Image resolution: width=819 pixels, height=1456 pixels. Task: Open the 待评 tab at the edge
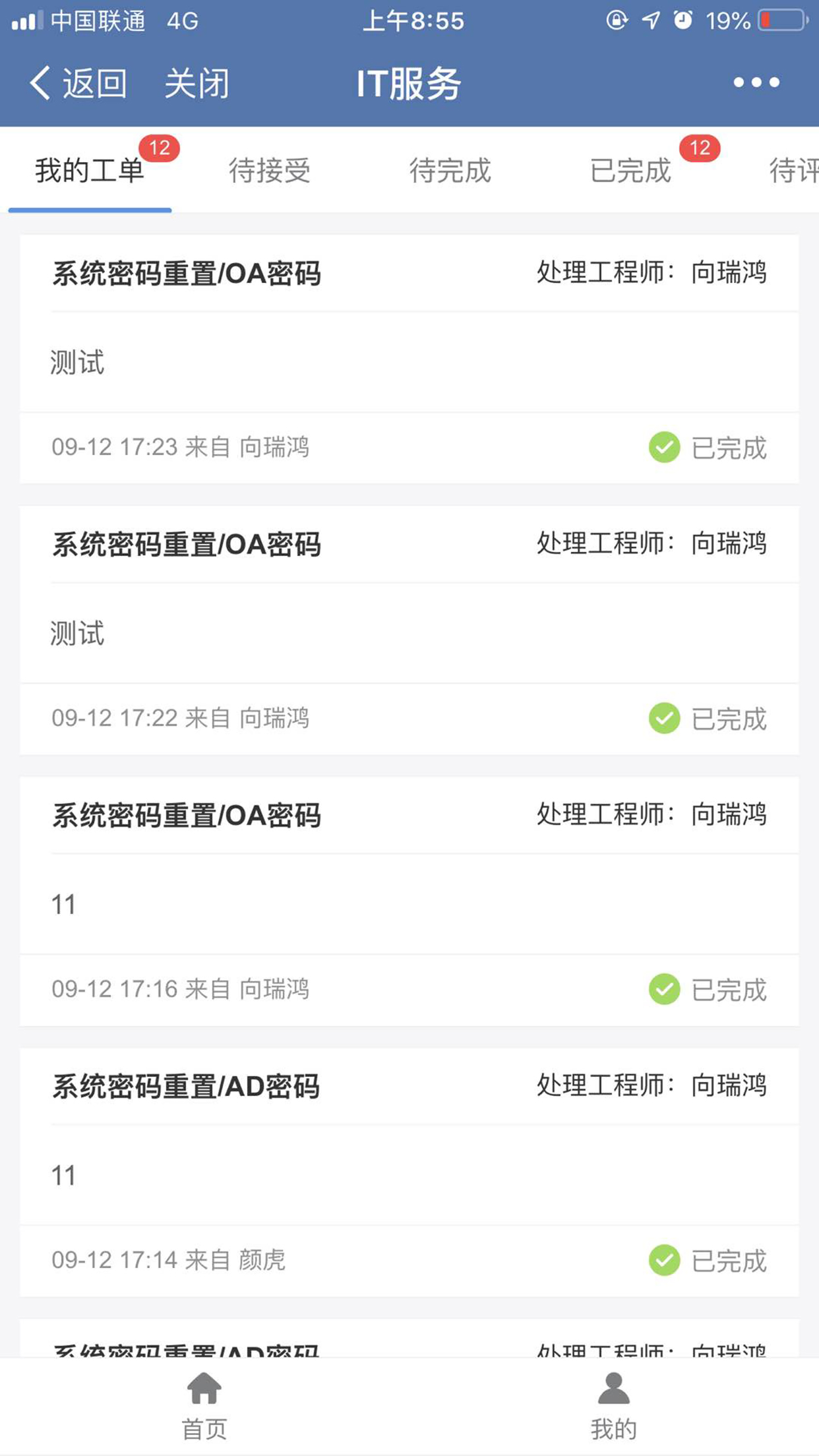pos(794,171)
